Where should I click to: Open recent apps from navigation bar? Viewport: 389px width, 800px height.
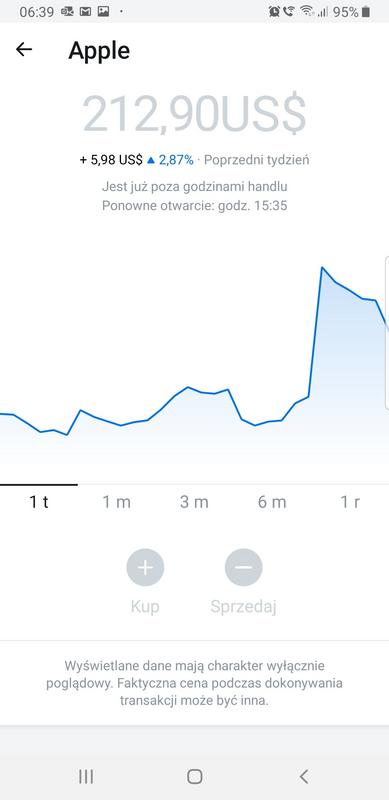pos(86,777)
